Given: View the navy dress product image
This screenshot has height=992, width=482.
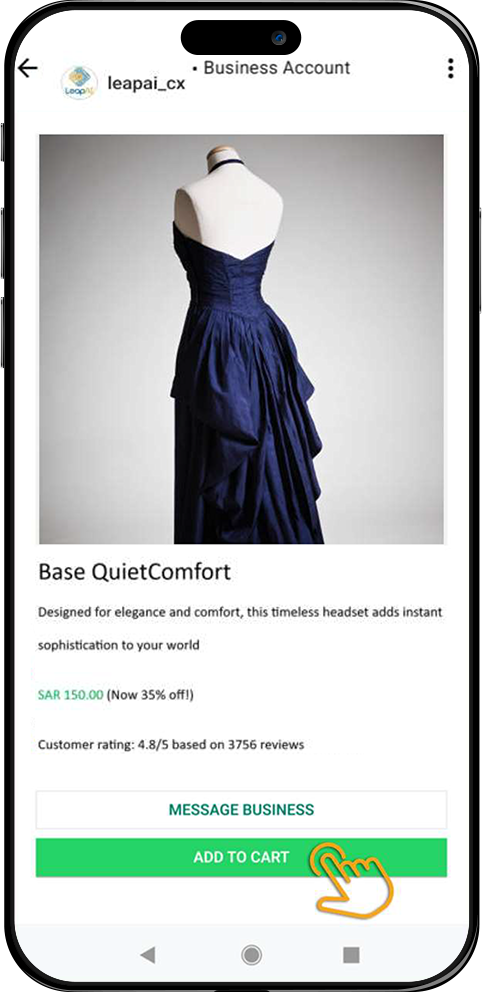Looking at the screenshot, I should (x=242, y=339).
